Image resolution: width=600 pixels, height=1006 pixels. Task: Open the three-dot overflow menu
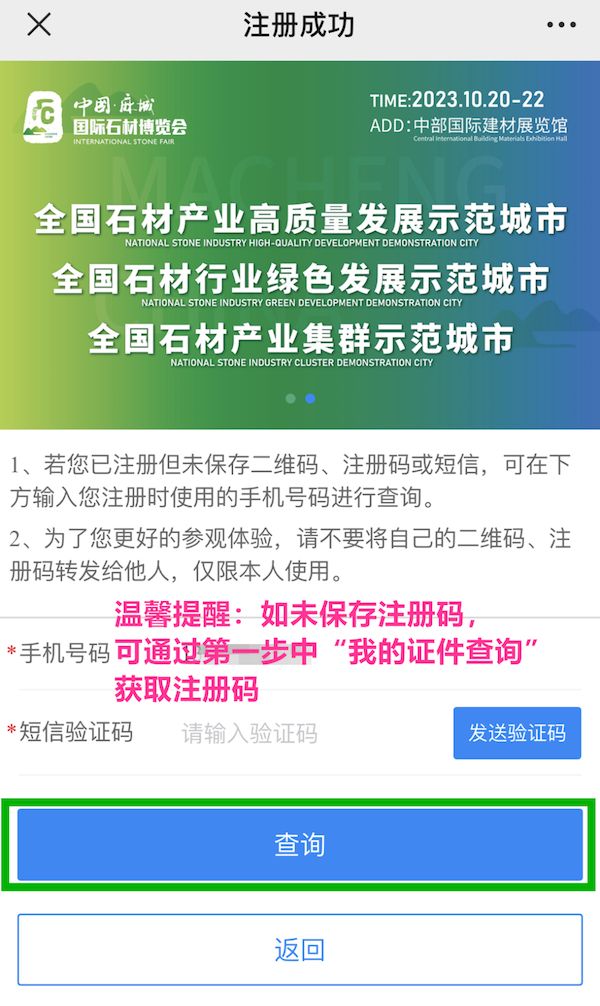(561, 26)
